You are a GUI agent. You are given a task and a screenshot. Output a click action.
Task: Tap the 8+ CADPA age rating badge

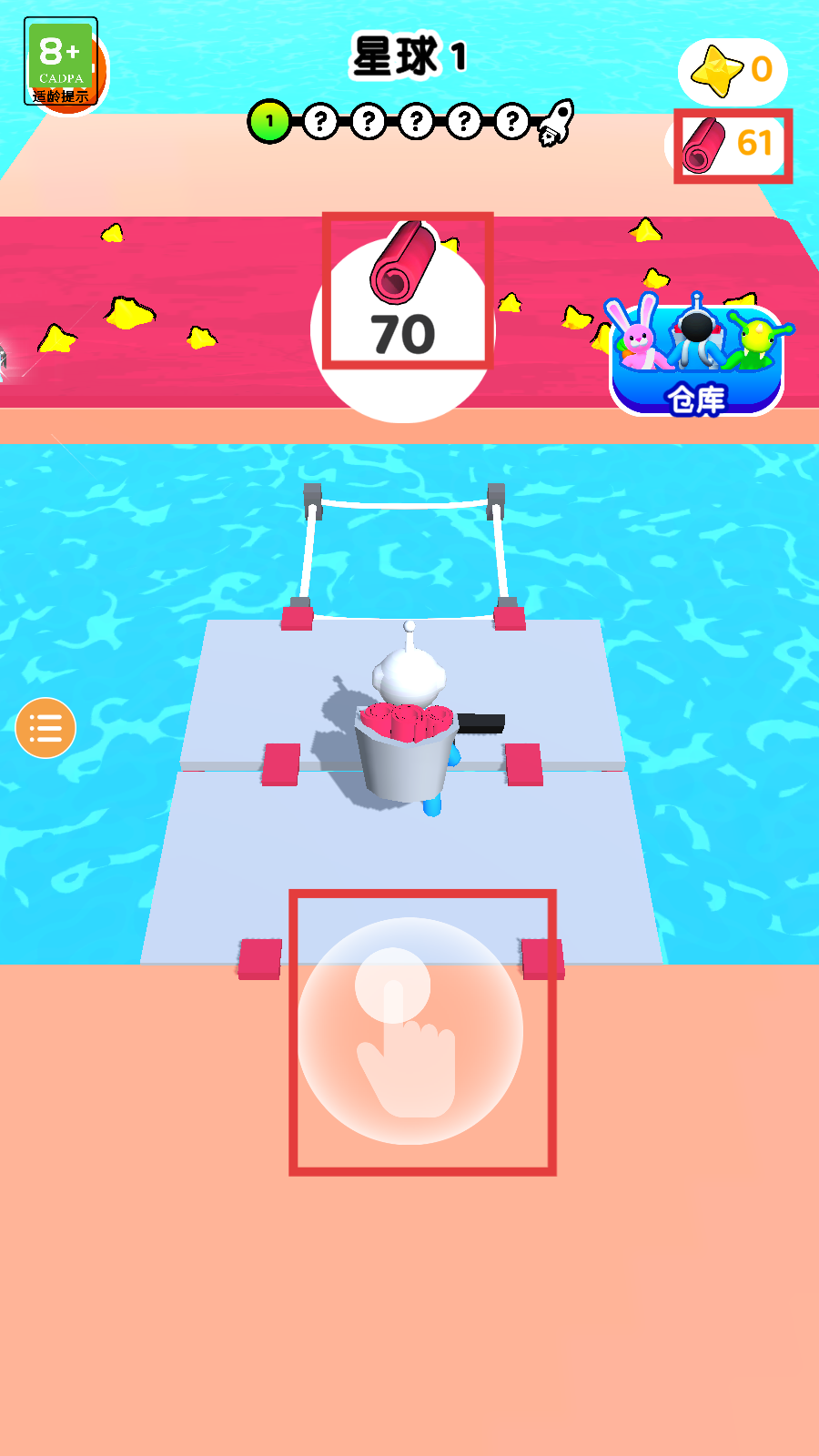tap(61, 62)
